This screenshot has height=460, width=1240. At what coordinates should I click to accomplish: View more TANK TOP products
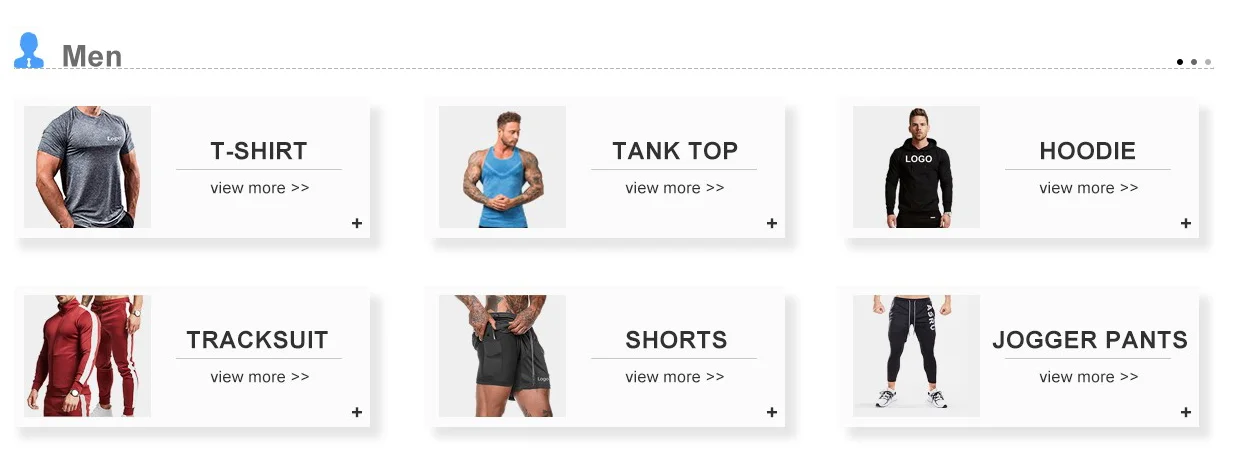674,188
